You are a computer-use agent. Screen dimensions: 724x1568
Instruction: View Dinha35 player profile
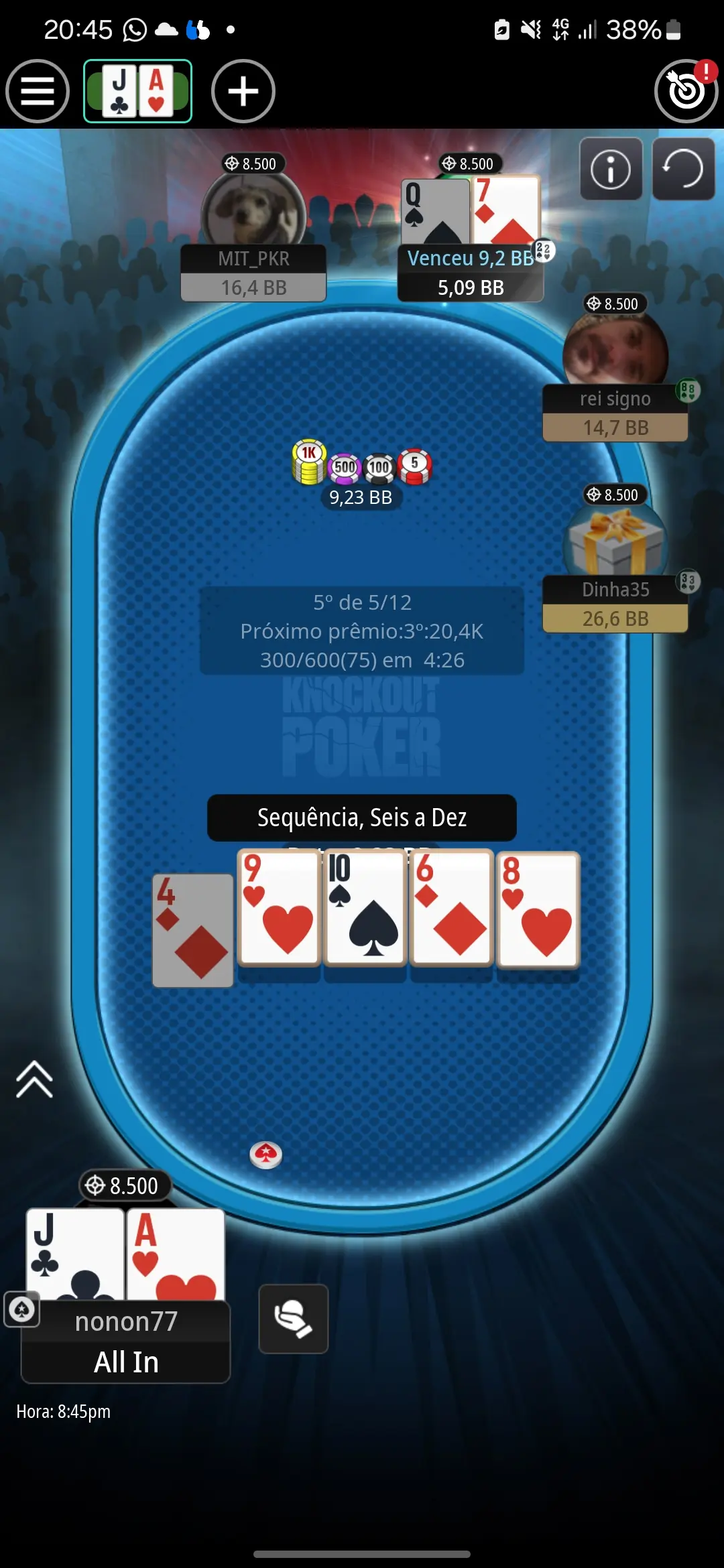tap(615, 566)
